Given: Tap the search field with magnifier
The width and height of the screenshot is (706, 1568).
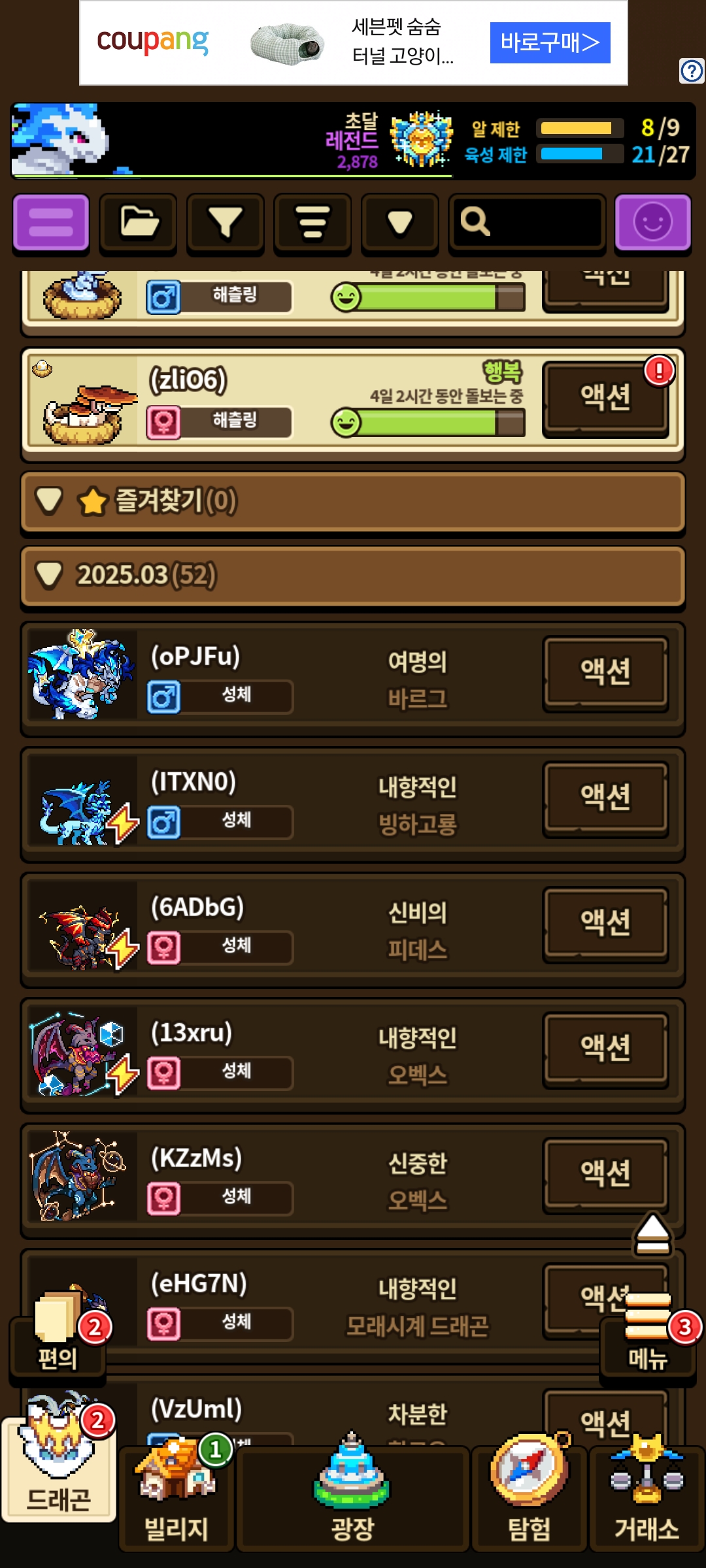Looking at the screenshot, I should pyautogui.click(x=527, y=223).
